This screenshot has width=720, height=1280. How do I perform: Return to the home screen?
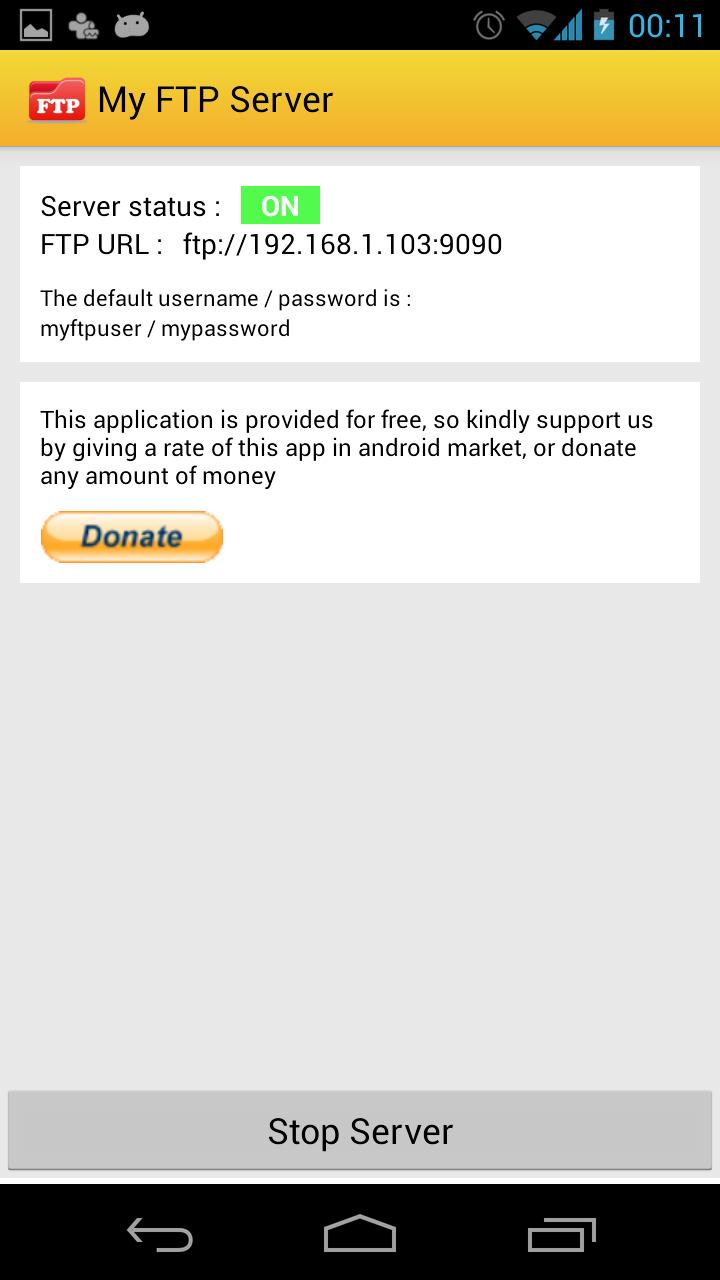click(360, 1234)
